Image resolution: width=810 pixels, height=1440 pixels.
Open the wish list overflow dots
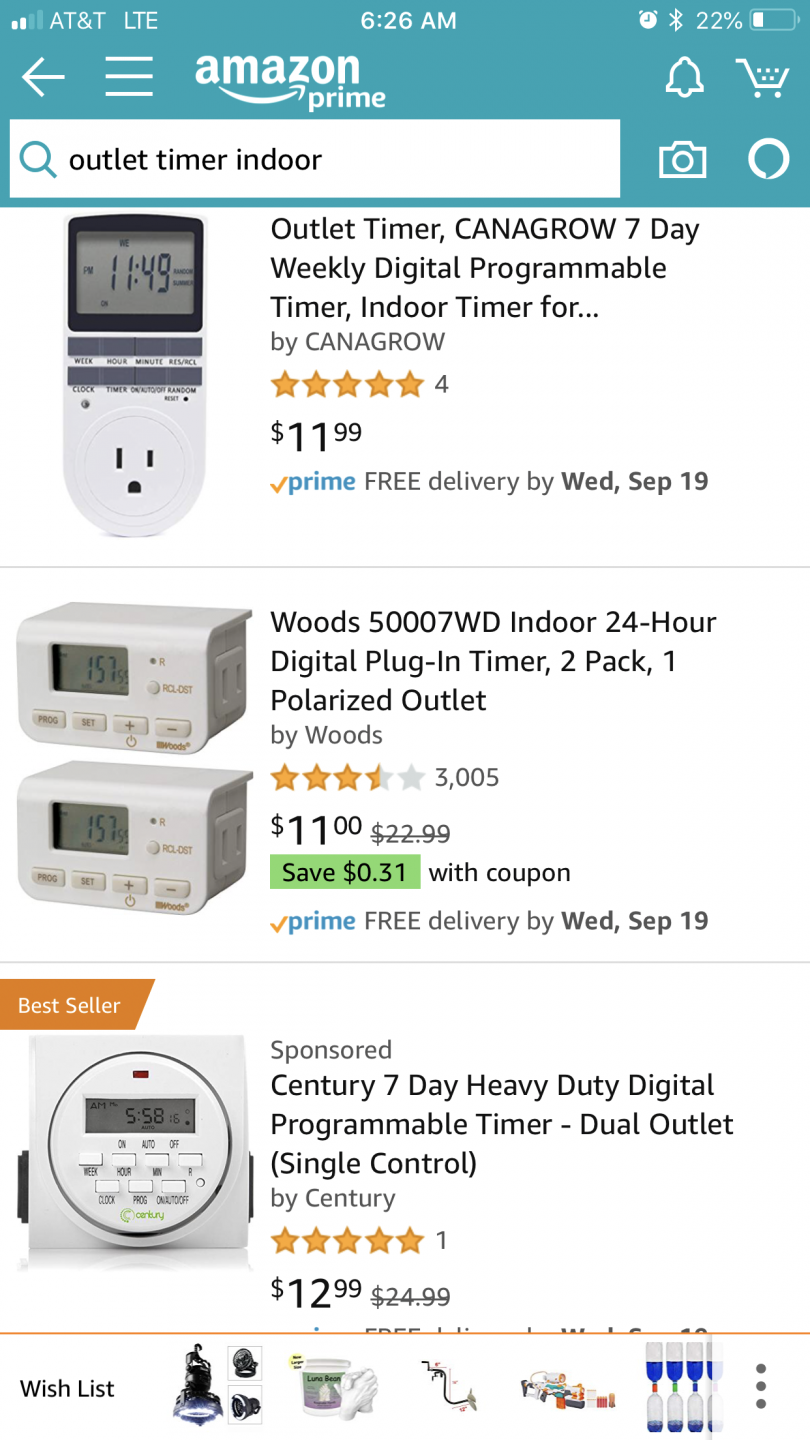(x=761, y=1387)
